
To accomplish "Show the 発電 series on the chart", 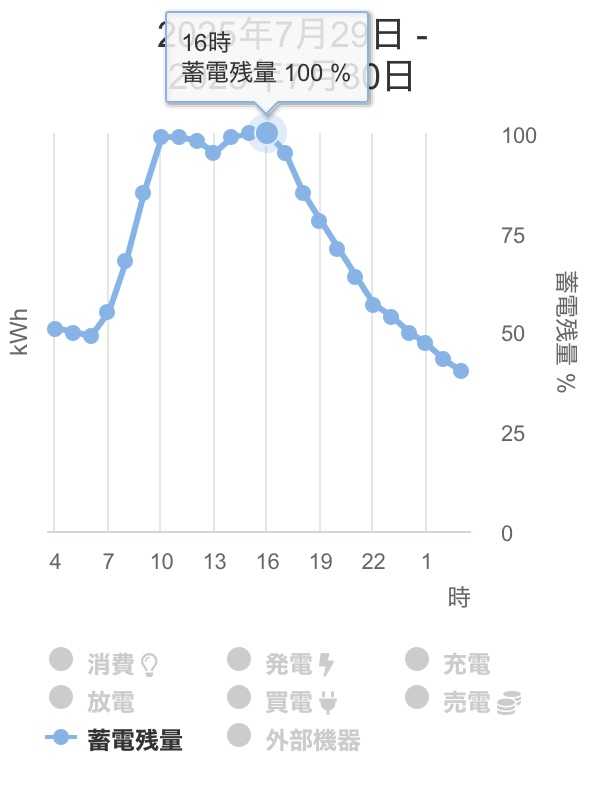I will pyautogui.click(x=288, y=663).
